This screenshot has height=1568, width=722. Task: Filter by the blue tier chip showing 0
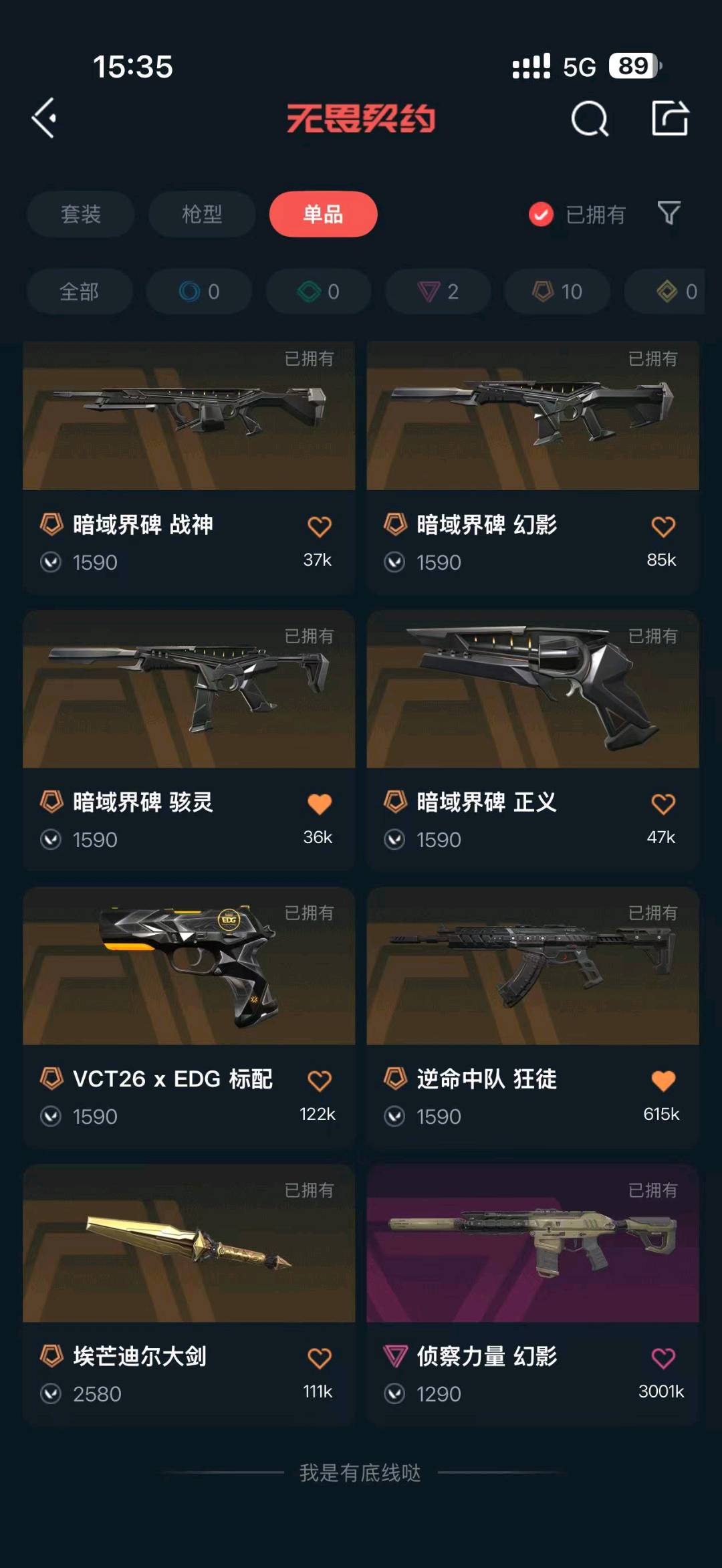(x=199, y=292)
